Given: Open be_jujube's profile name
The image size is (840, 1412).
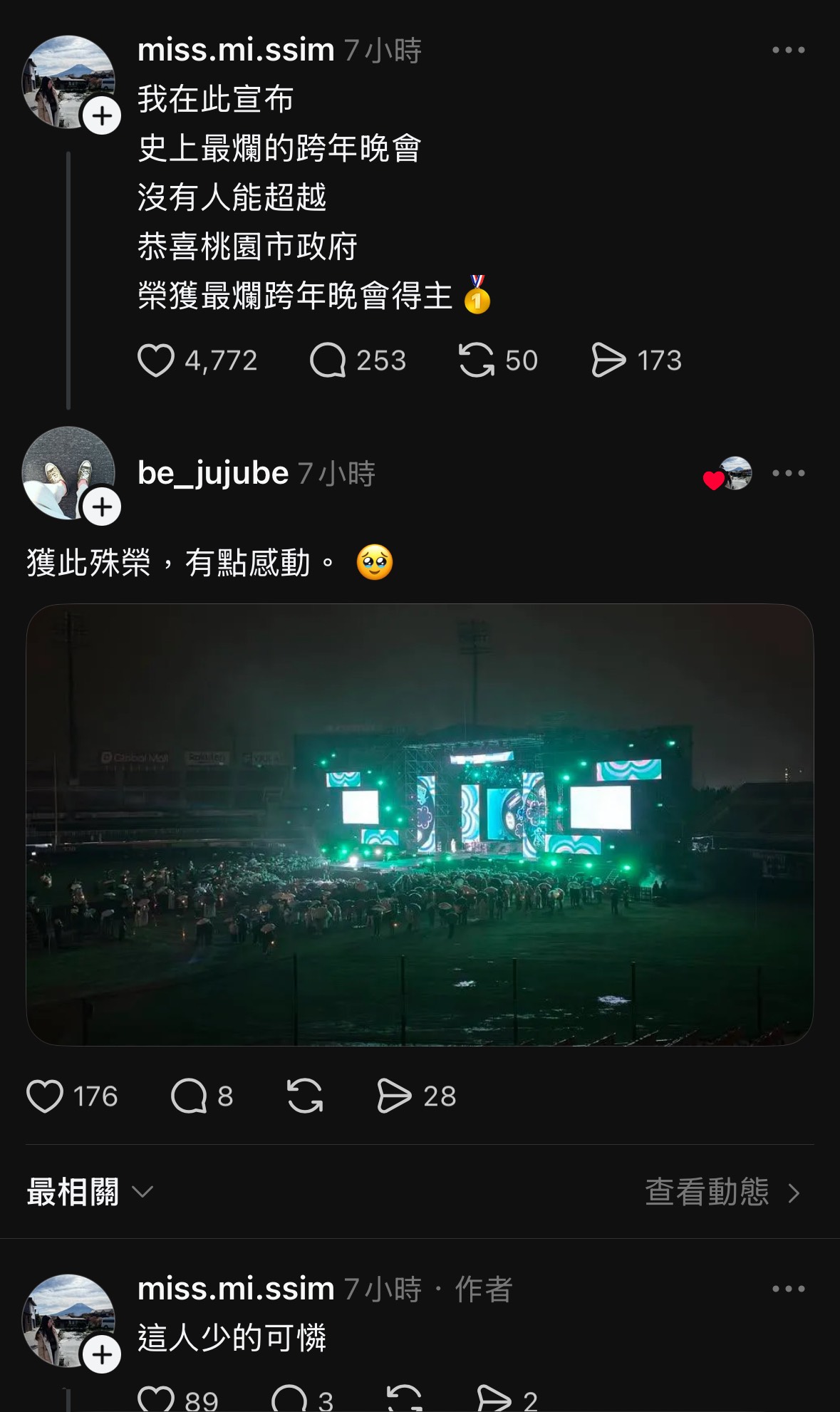Looking at the screenshot, I should (213, 474).
